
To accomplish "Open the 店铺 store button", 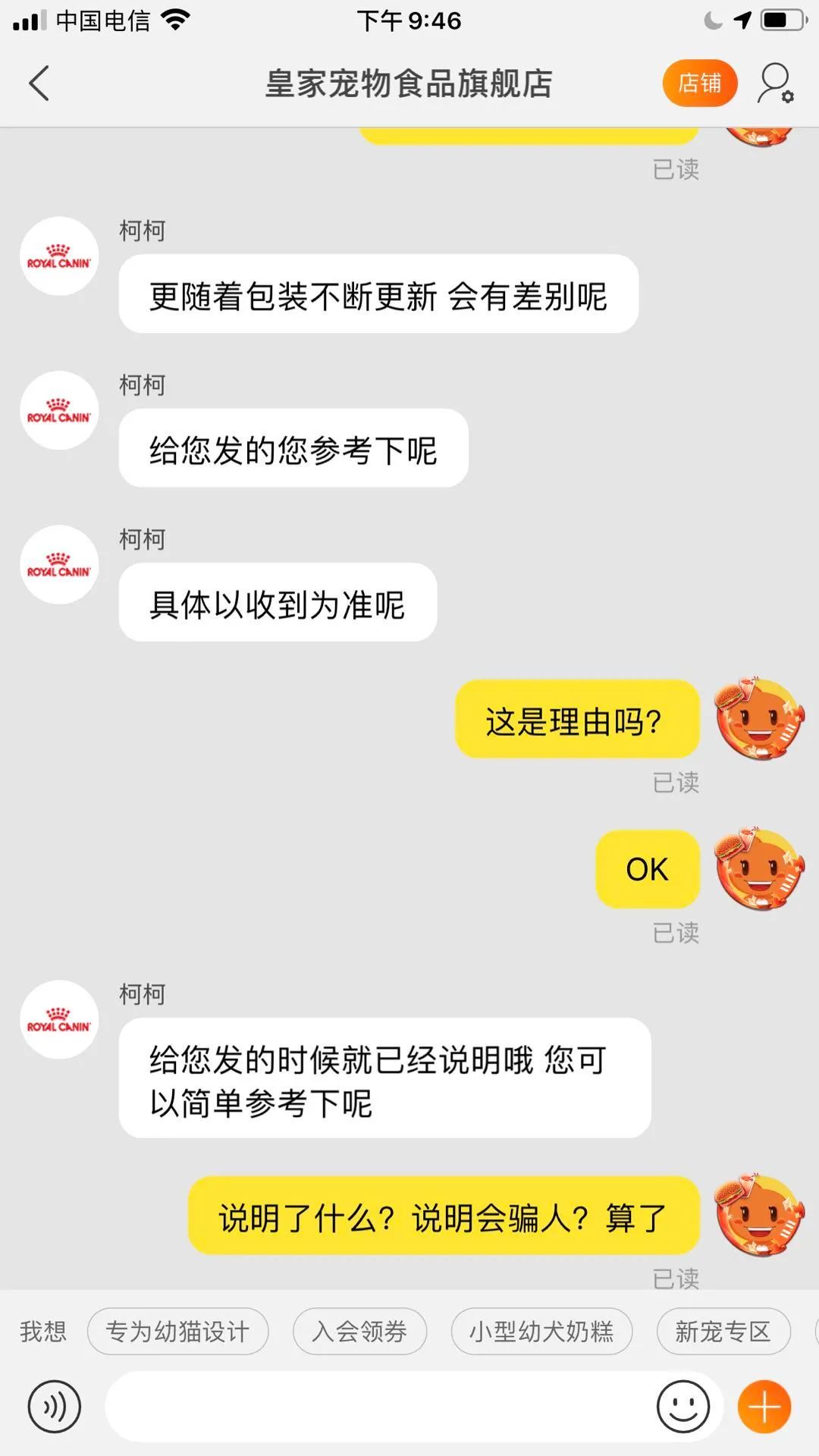I will click(699, 83).
